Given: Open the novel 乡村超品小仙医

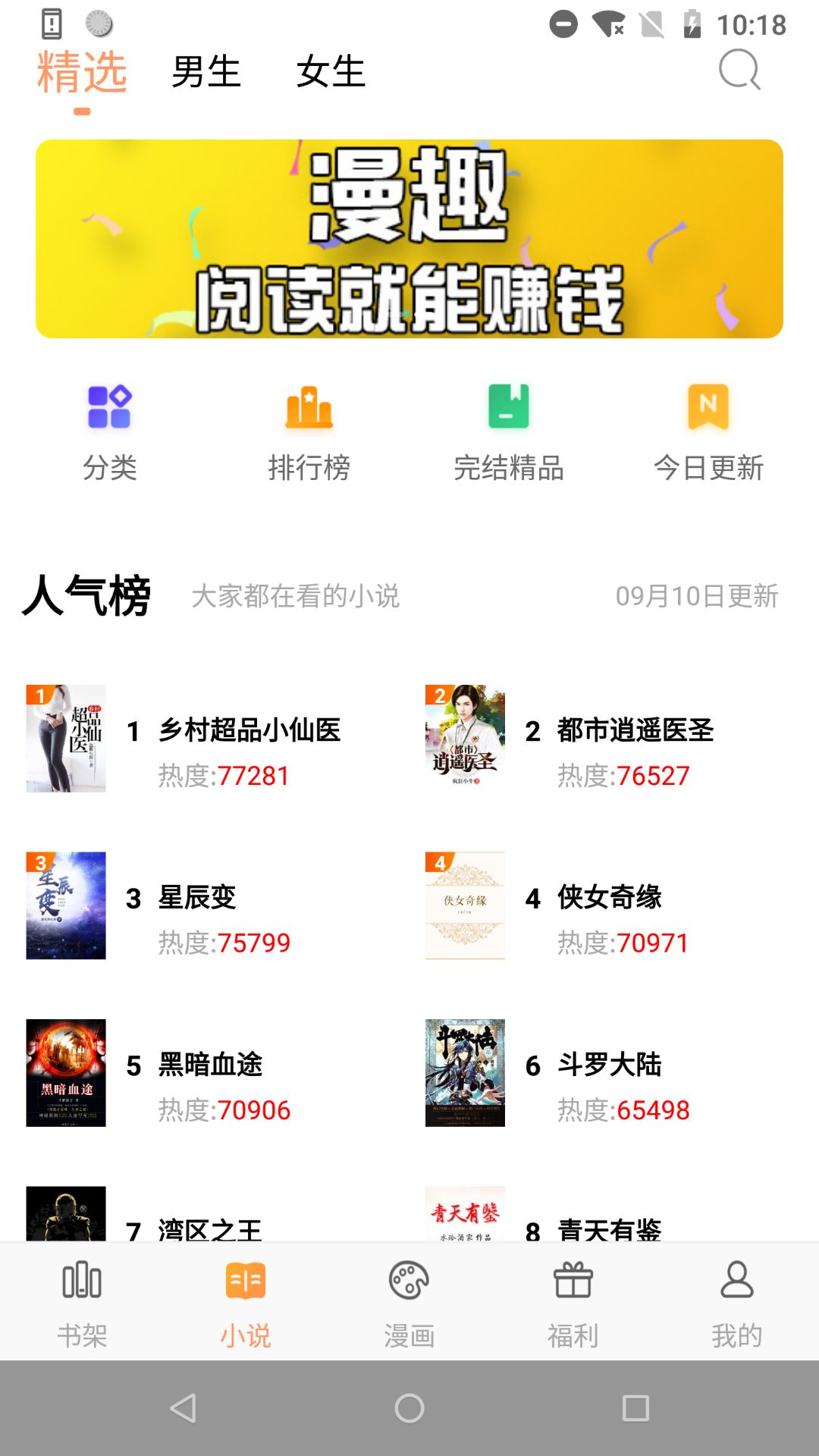Looking at the screenshot, I should pyautogui.click(x=249, y=730).
